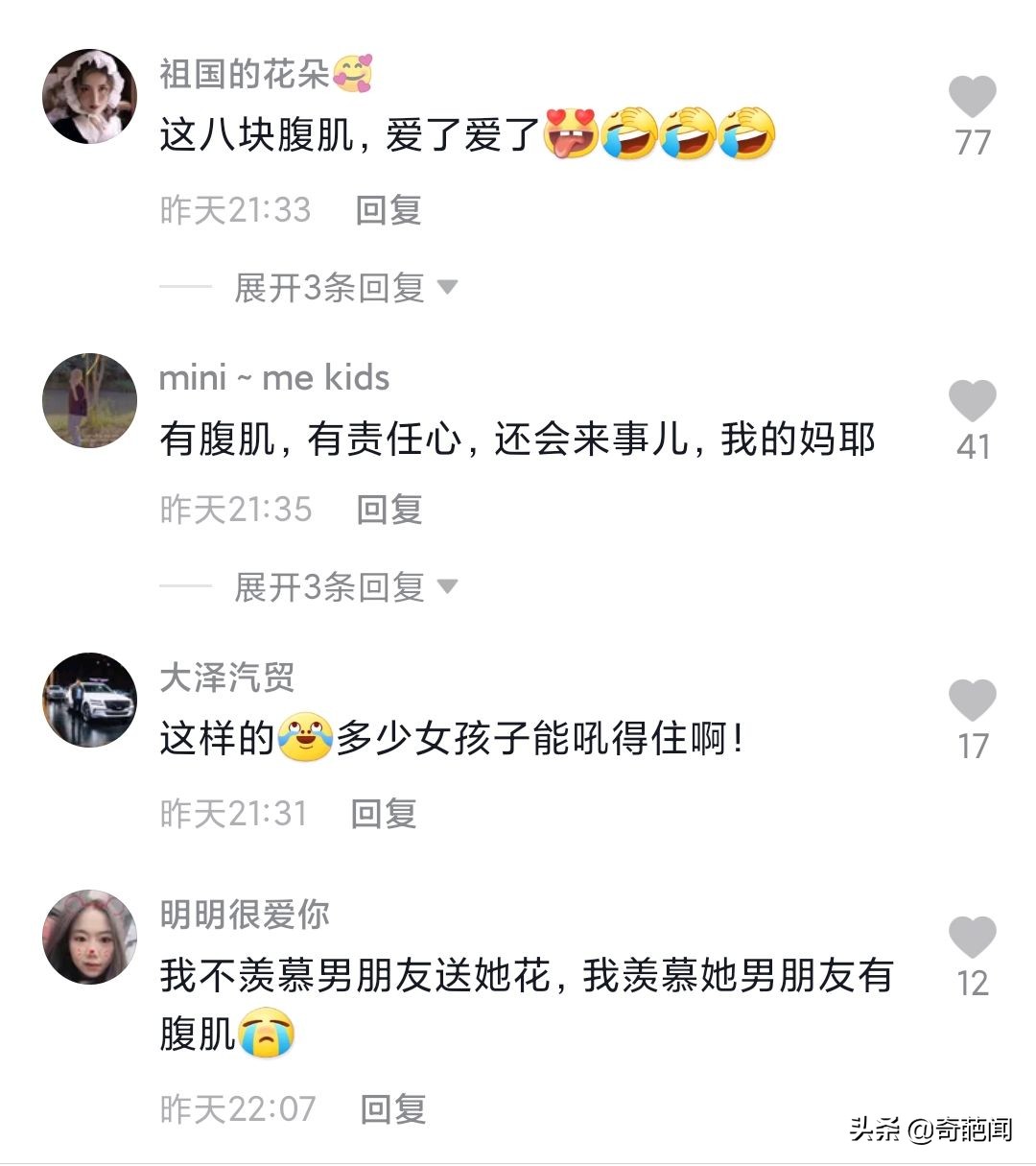Open the mini ~ me kids avatar

tap(89, 399)
